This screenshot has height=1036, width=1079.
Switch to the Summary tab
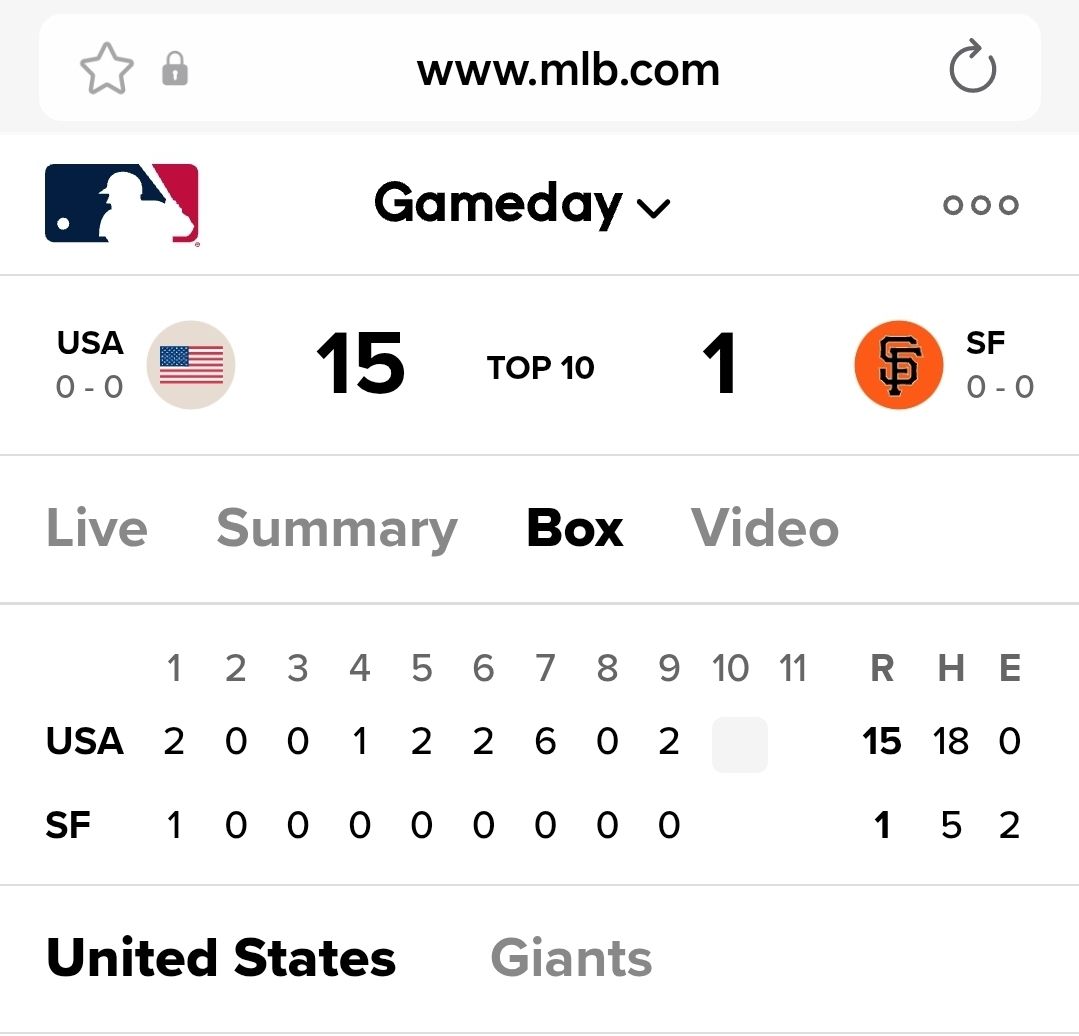point(337,529)
